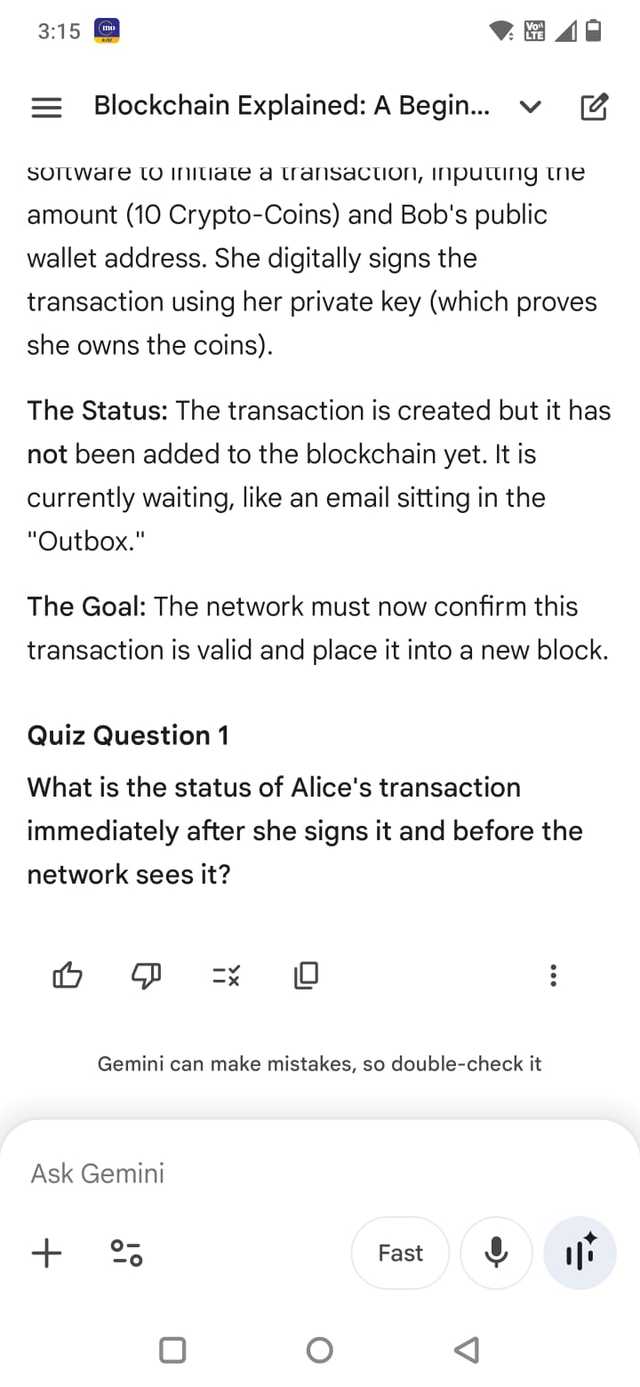Start voice input with the microphone
640x1387 pixels.
495,1253
